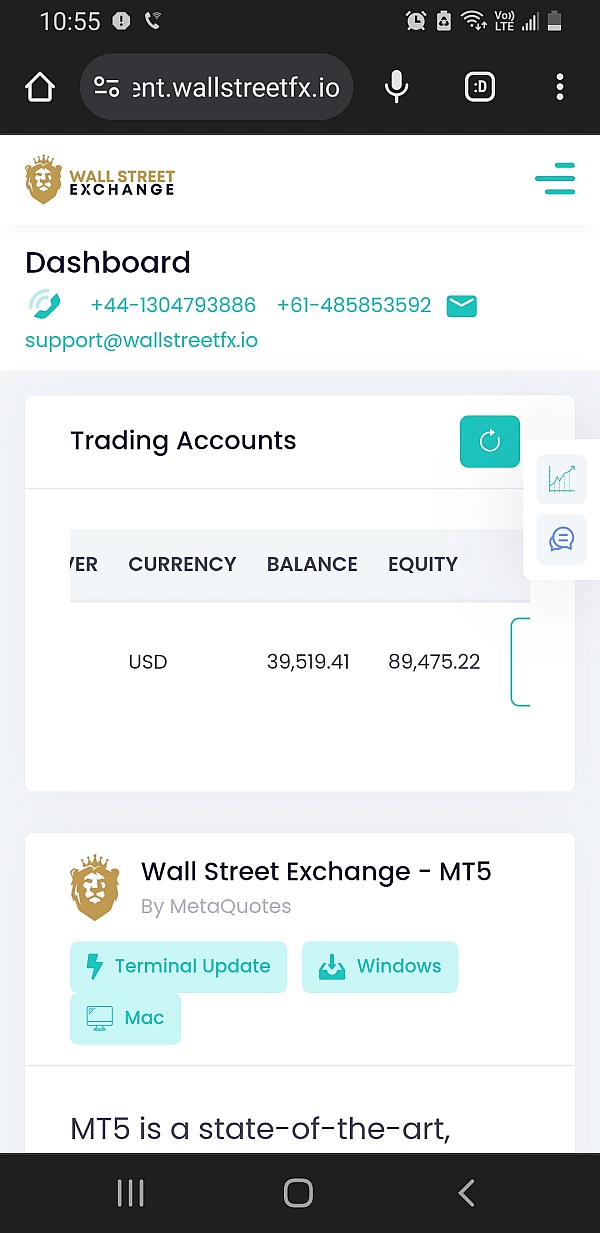600x1233 pixels.
Task: Call the +44-1304793886 support number
Action: (x=173, y=305)
